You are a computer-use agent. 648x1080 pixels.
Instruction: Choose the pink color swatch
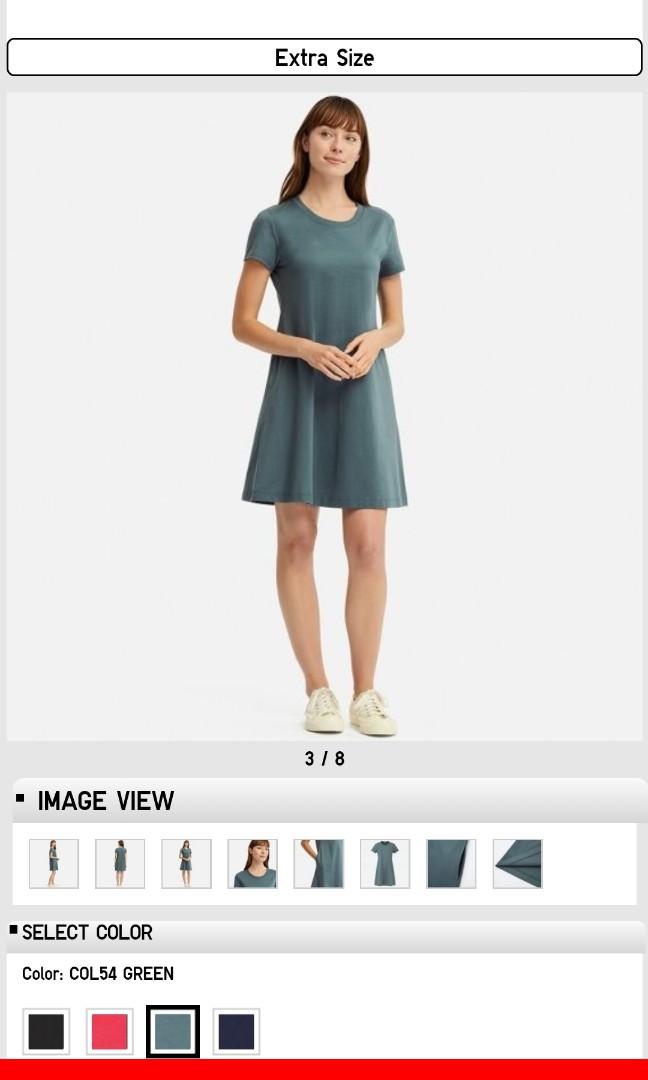click(110, 1031)
